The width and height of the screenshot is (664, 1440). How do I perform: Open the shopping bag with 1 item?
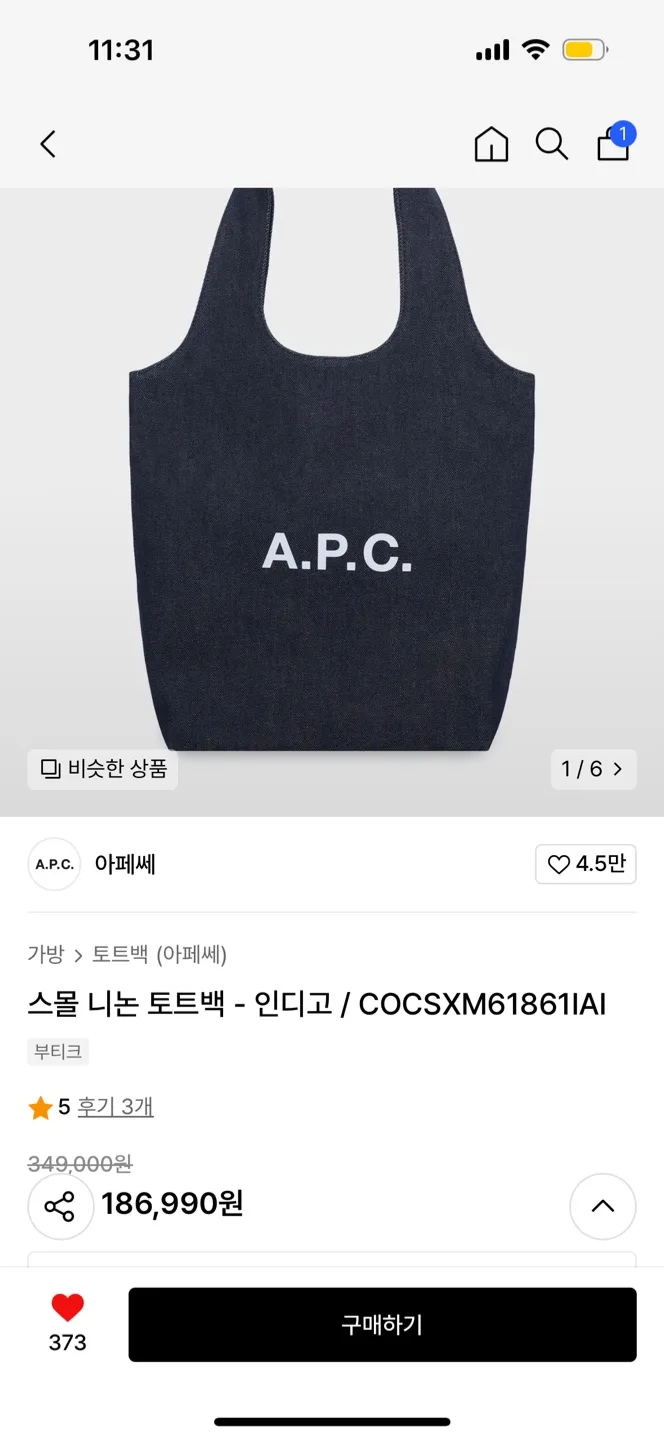coord(614,144)
